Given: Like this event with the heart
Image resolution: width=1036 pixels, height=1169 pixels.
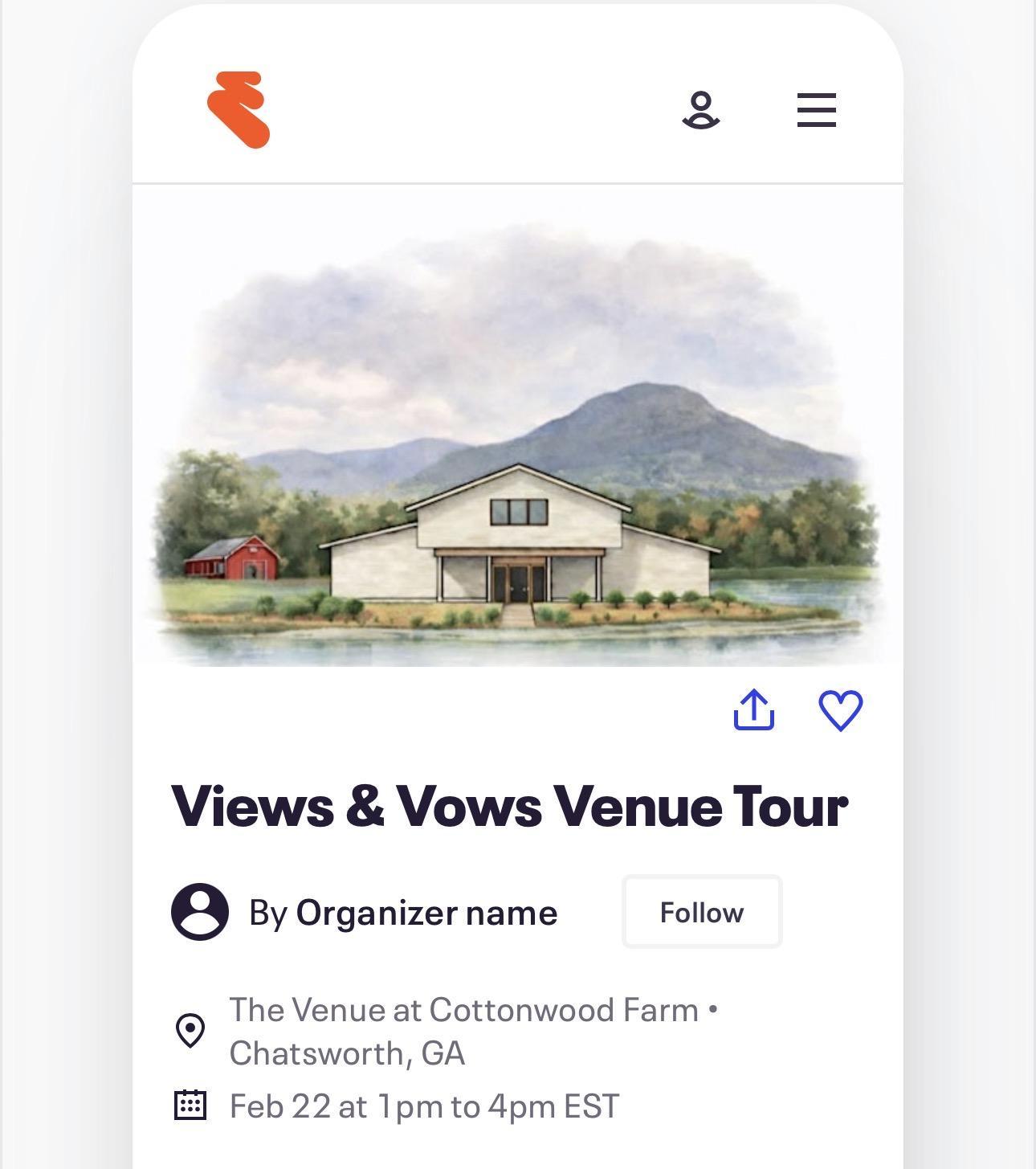Looking at the screenshot, I should 840,710.
